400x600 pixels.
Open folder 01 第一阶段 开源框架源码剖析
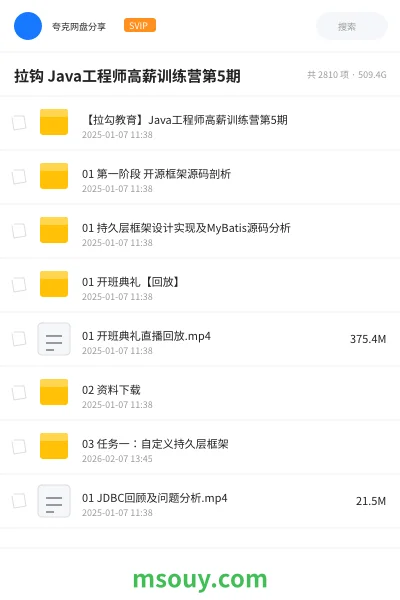[200, 176]
